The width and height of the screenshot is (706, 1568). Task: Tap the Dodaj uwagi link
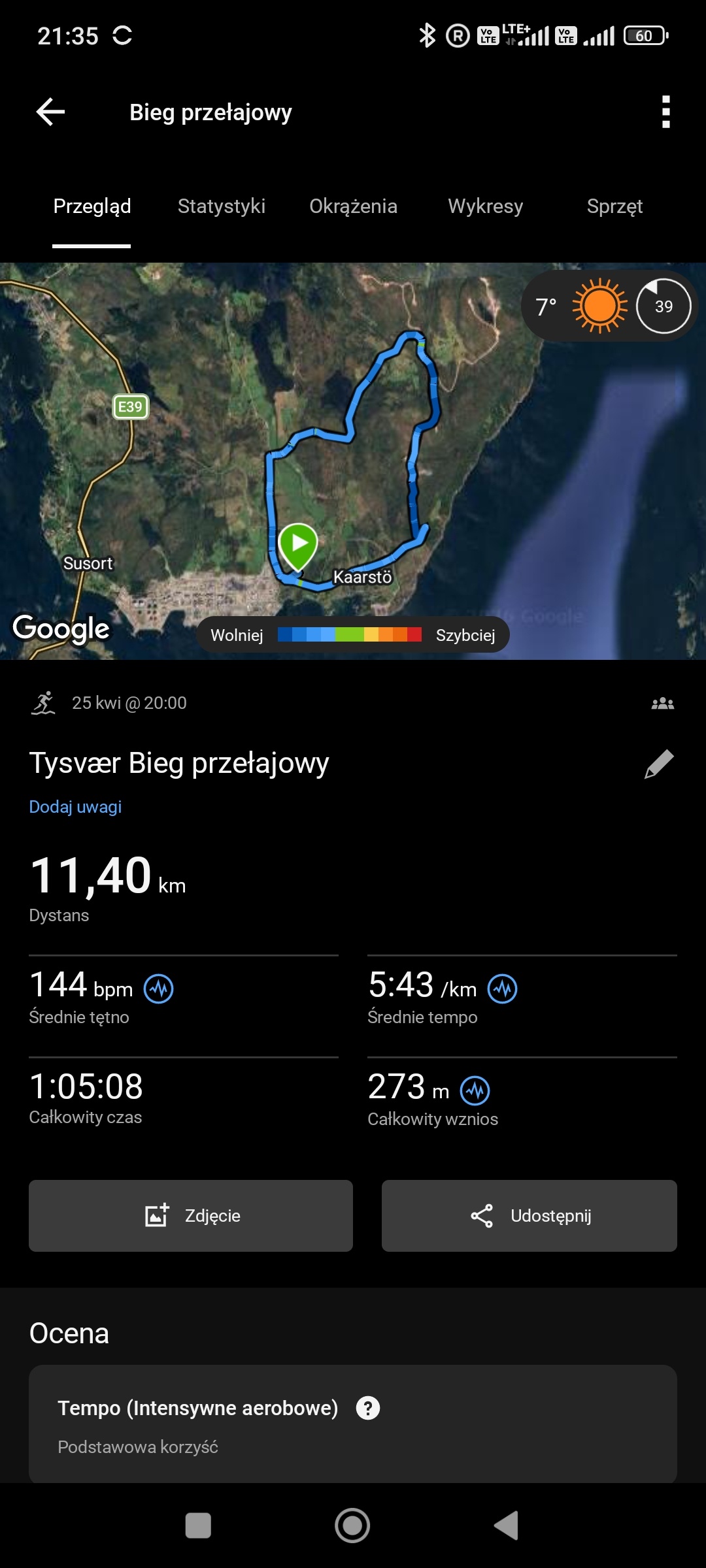[75, 807]
